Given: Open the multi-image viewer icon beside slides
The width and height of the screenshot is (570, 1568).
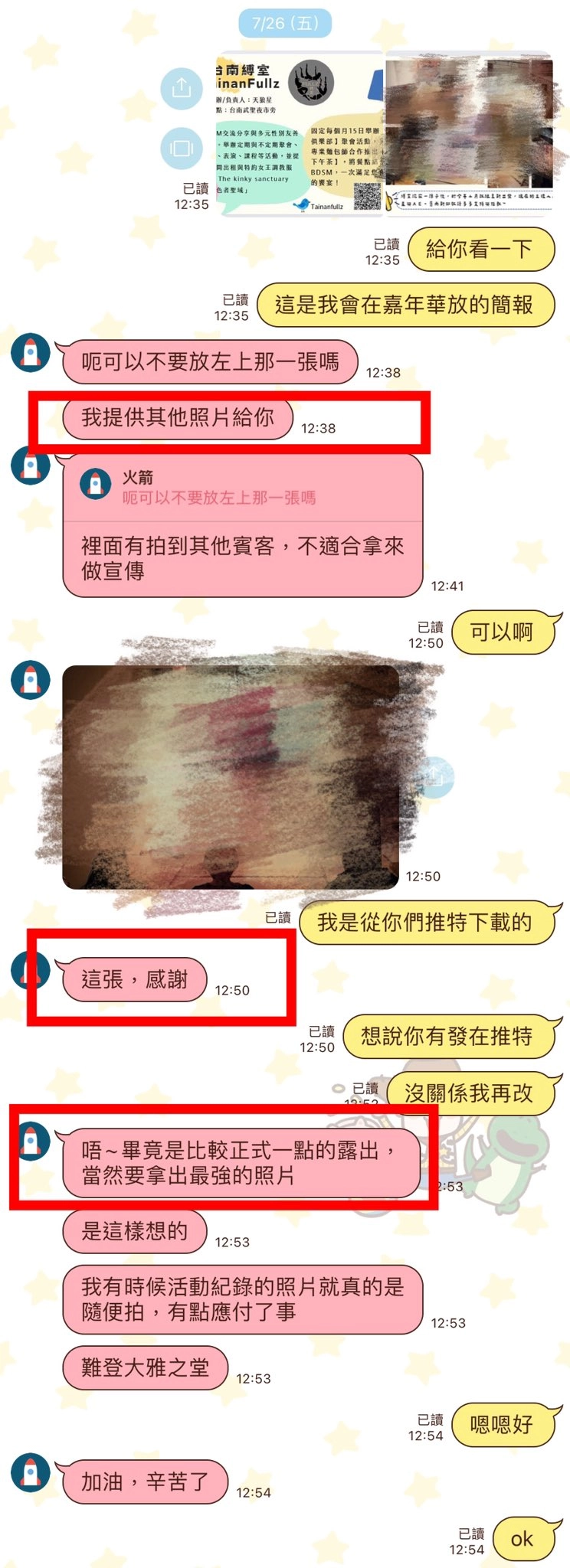Looking at the screenshot, I should (x=182, y=147).
